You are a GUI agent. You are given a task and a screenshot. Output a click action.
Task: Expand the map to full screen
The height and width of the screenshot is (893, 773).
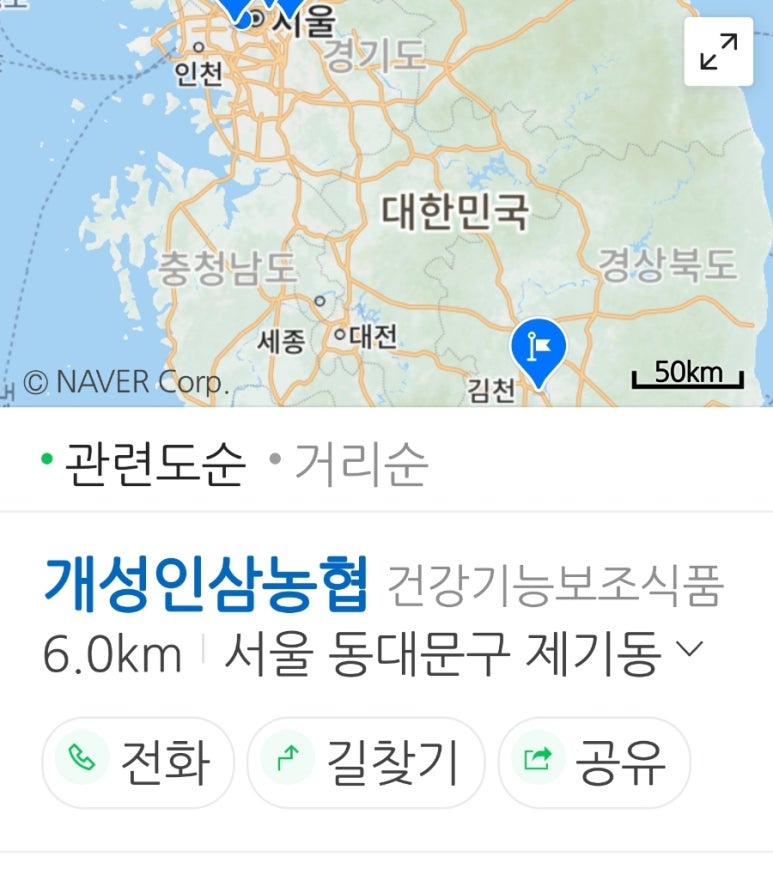click(x=718, y=52)
